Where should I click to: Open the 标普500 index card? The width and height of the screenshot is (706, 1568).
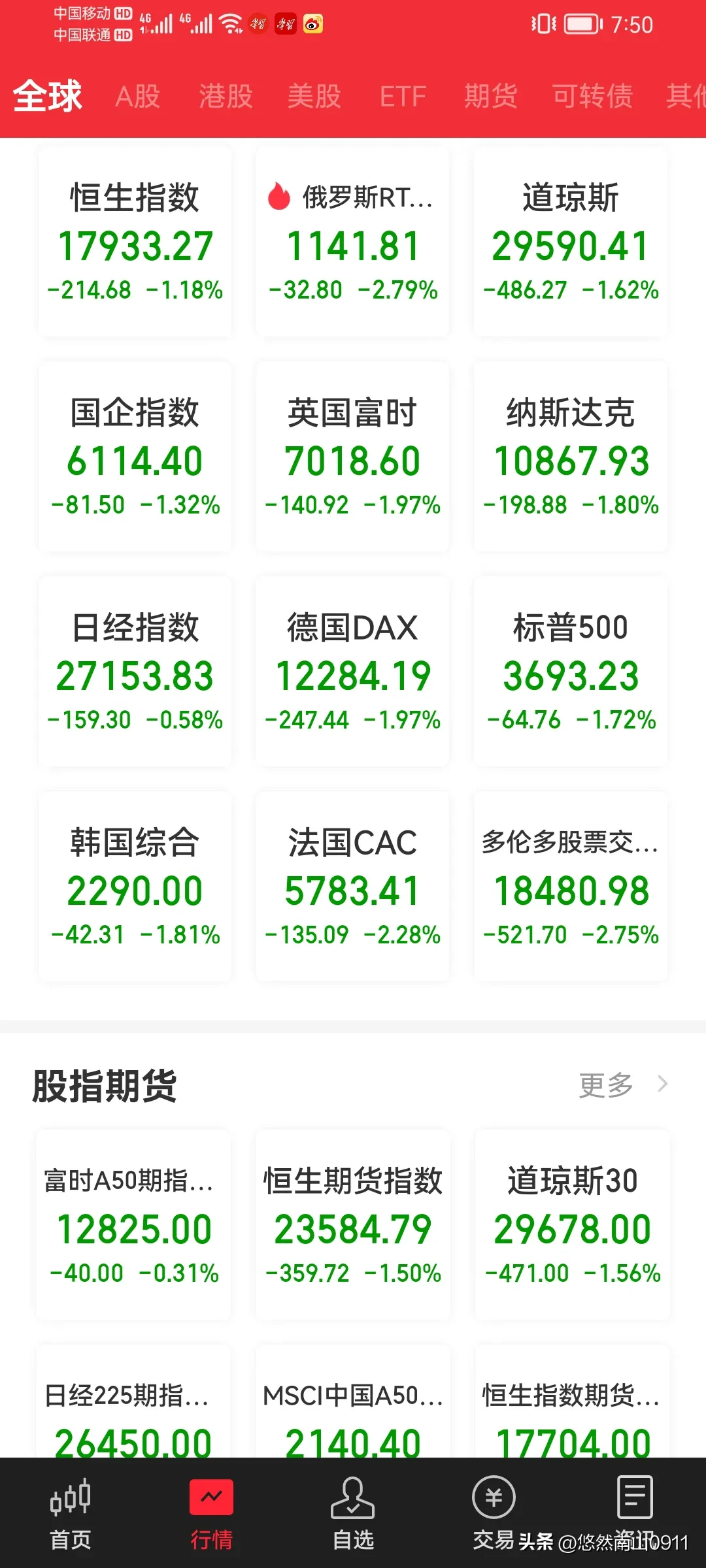click(x=571, y=672)
